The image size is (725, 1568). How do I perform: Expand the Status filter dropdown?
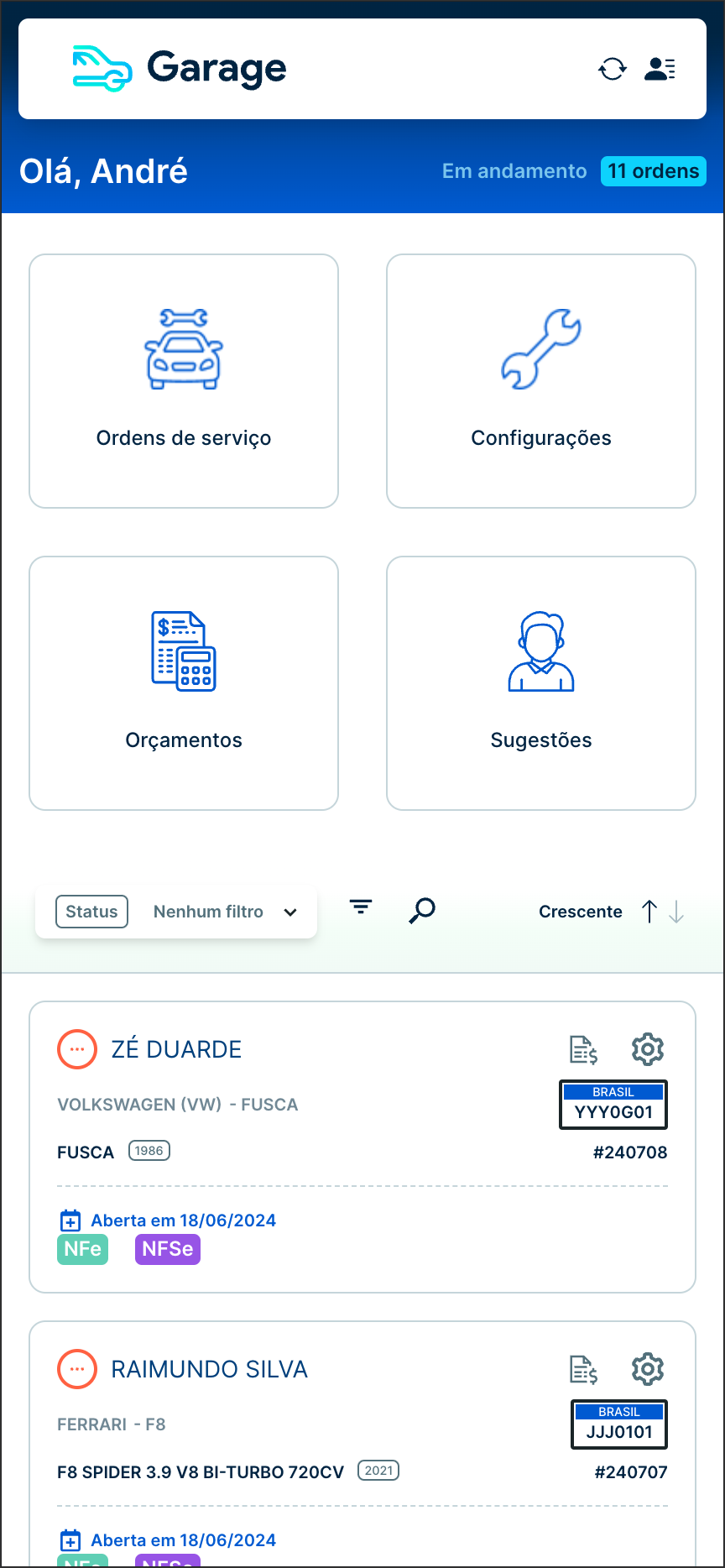tap(176, 912)
